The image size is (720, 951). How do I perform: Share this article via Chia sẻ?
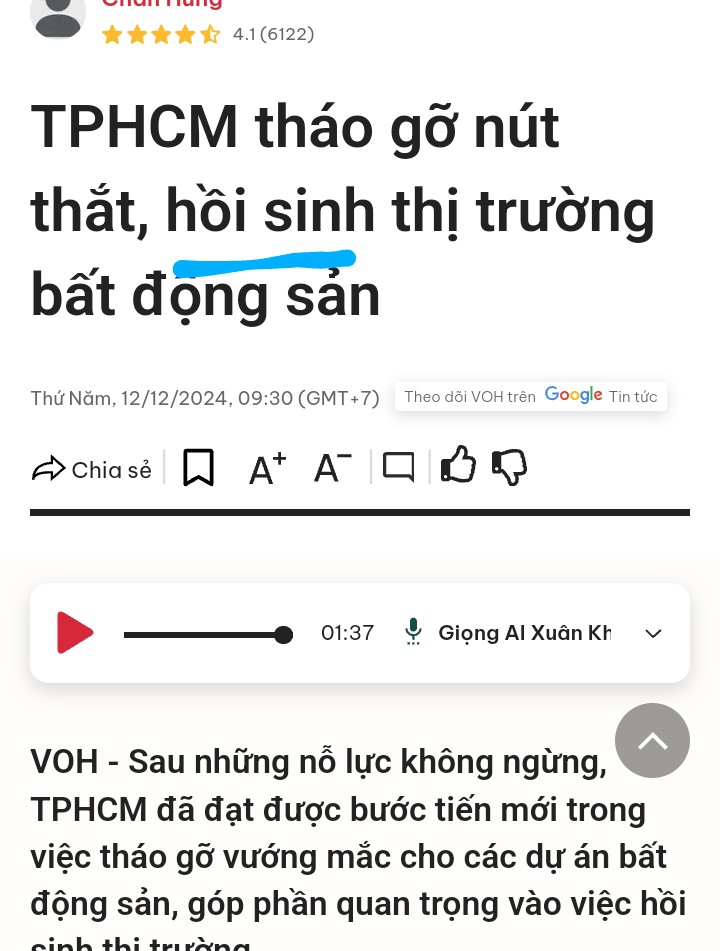pos(92,468)
